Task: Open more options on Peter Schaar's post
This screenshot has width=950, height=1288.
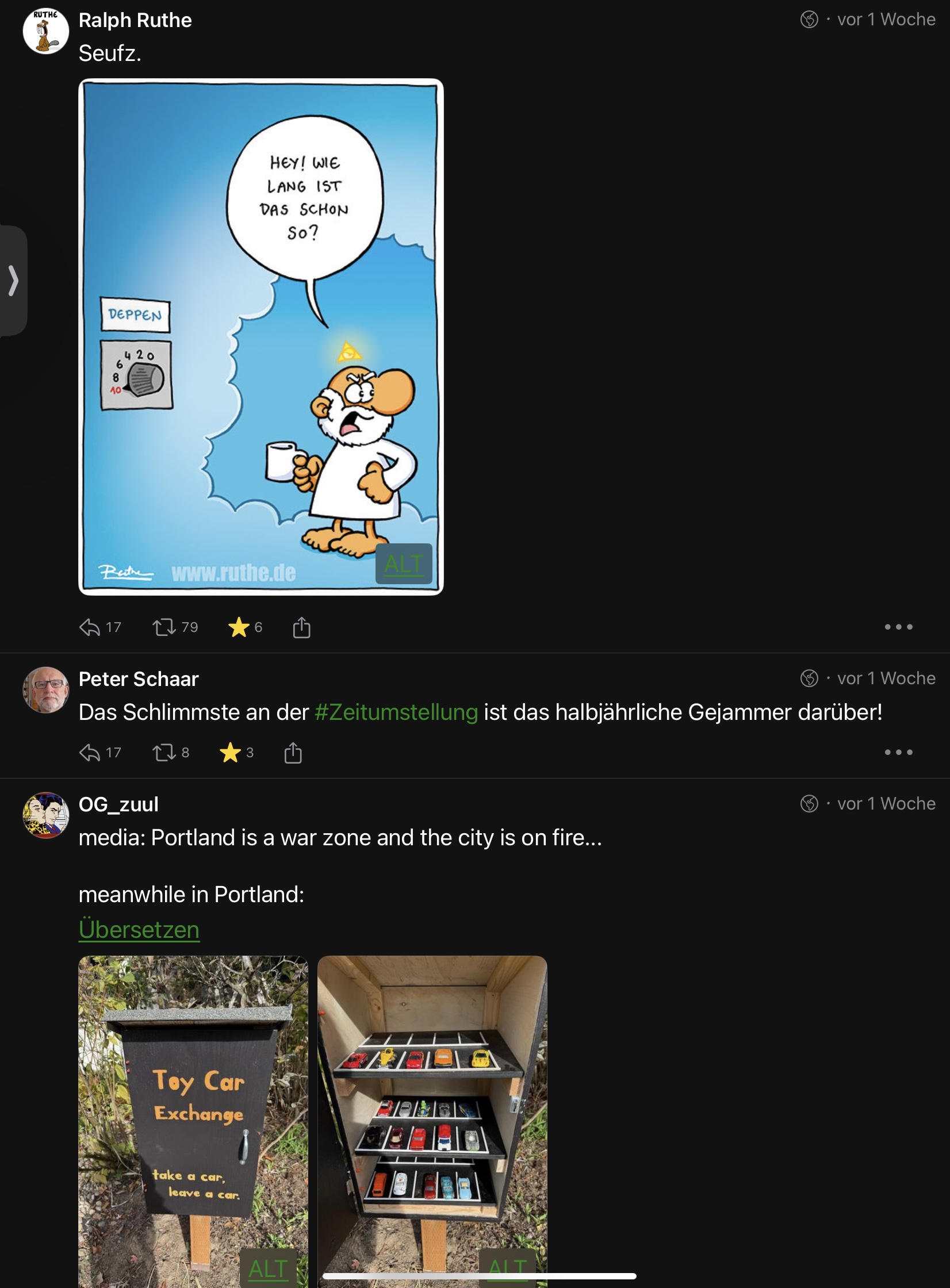Action: click(x=898, y=752)
